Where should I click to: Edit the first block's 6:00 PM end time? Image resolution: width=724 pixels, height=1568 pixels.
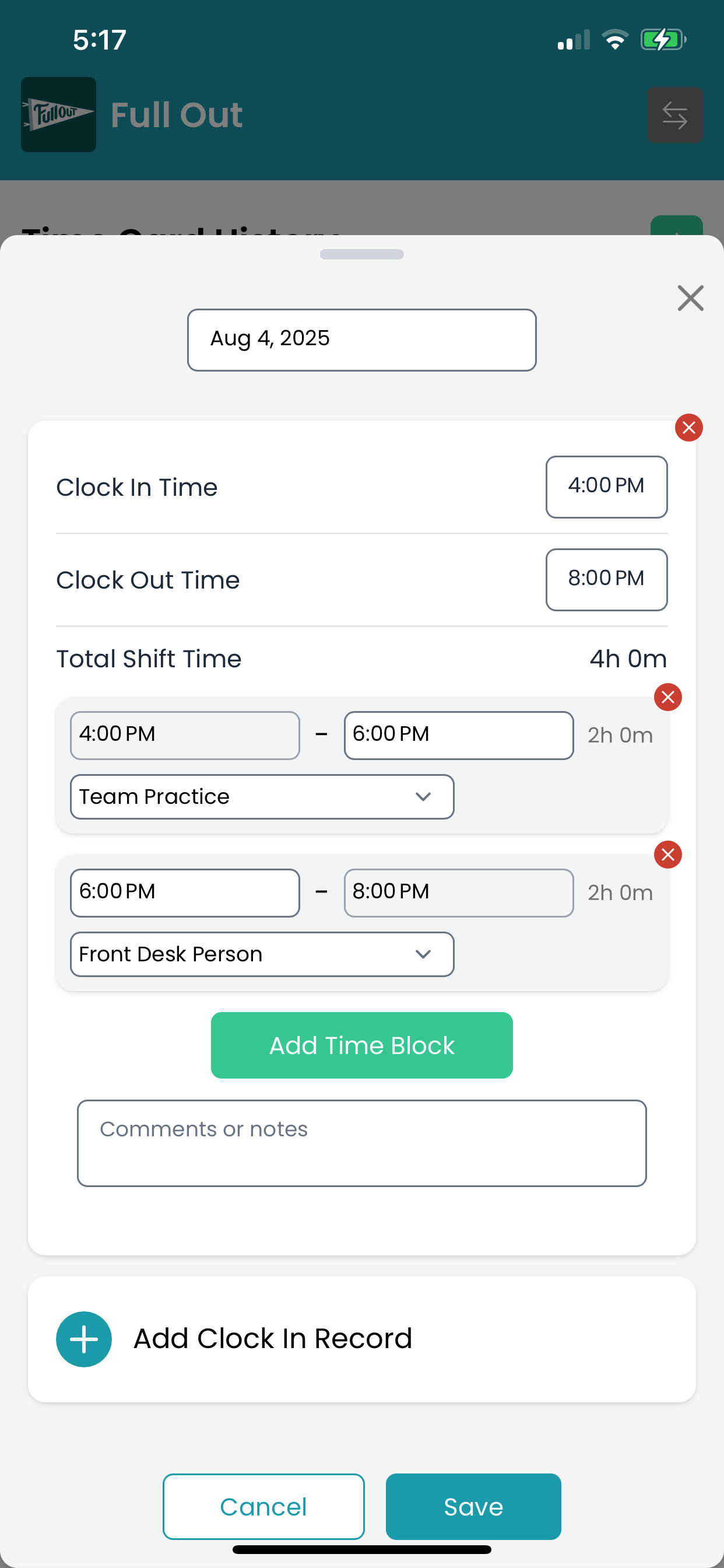(458, 734)
